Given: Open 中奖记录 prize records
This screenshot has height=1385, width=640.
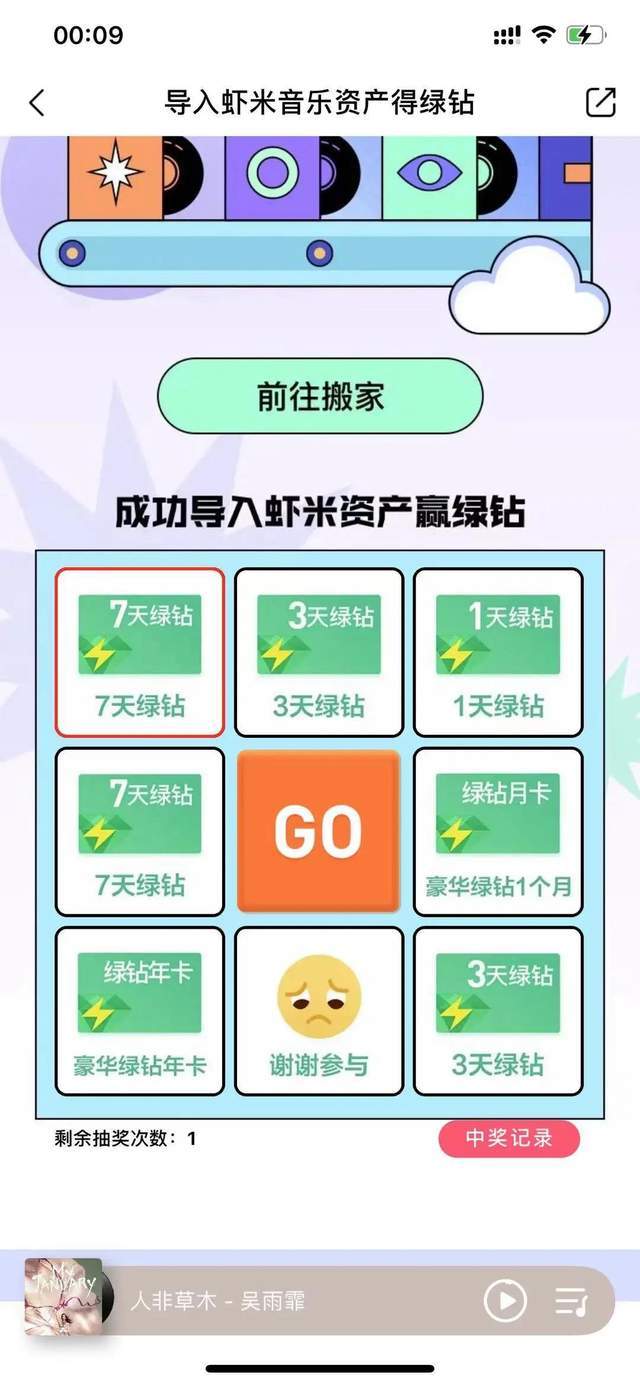Looking at the screenshot, I should click(508, 1138).
